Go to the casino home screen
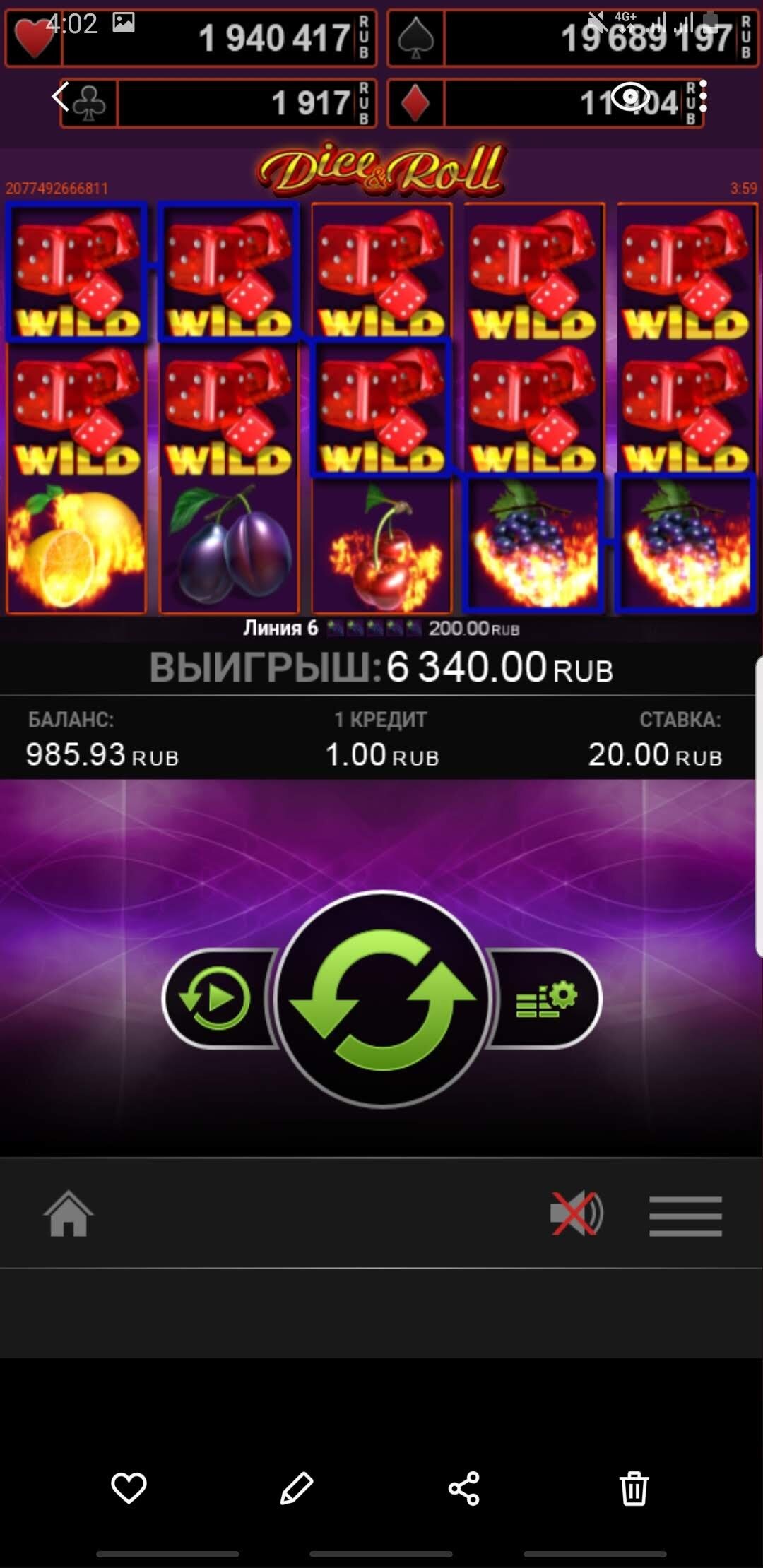 coord(69,1213)
